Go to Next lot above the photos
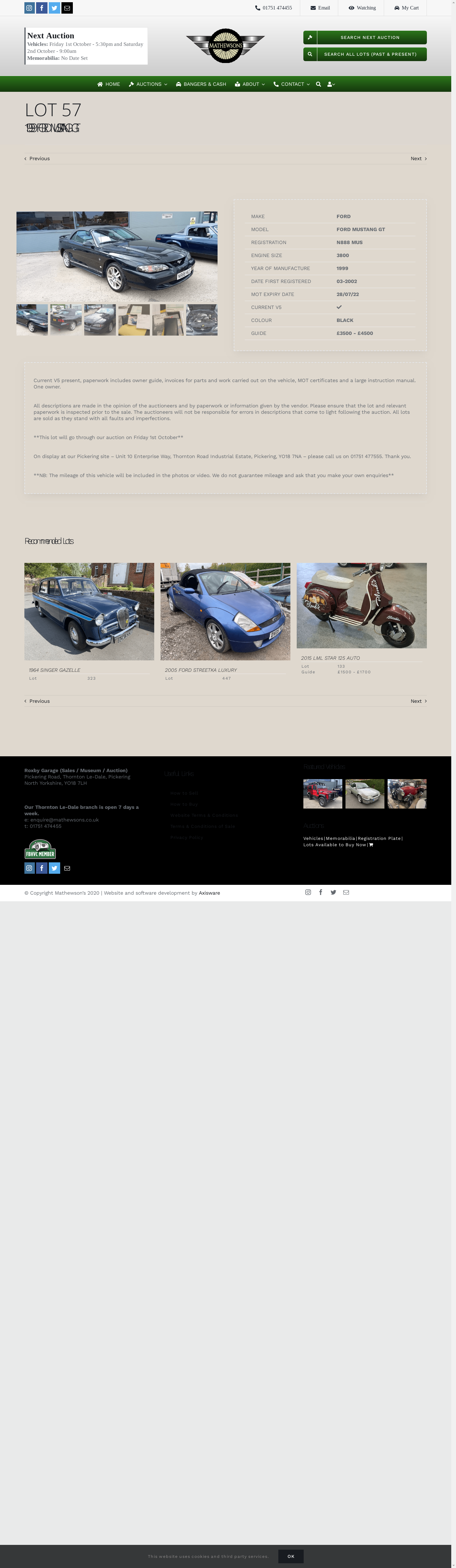The image size is (456, 1568). 418,158
